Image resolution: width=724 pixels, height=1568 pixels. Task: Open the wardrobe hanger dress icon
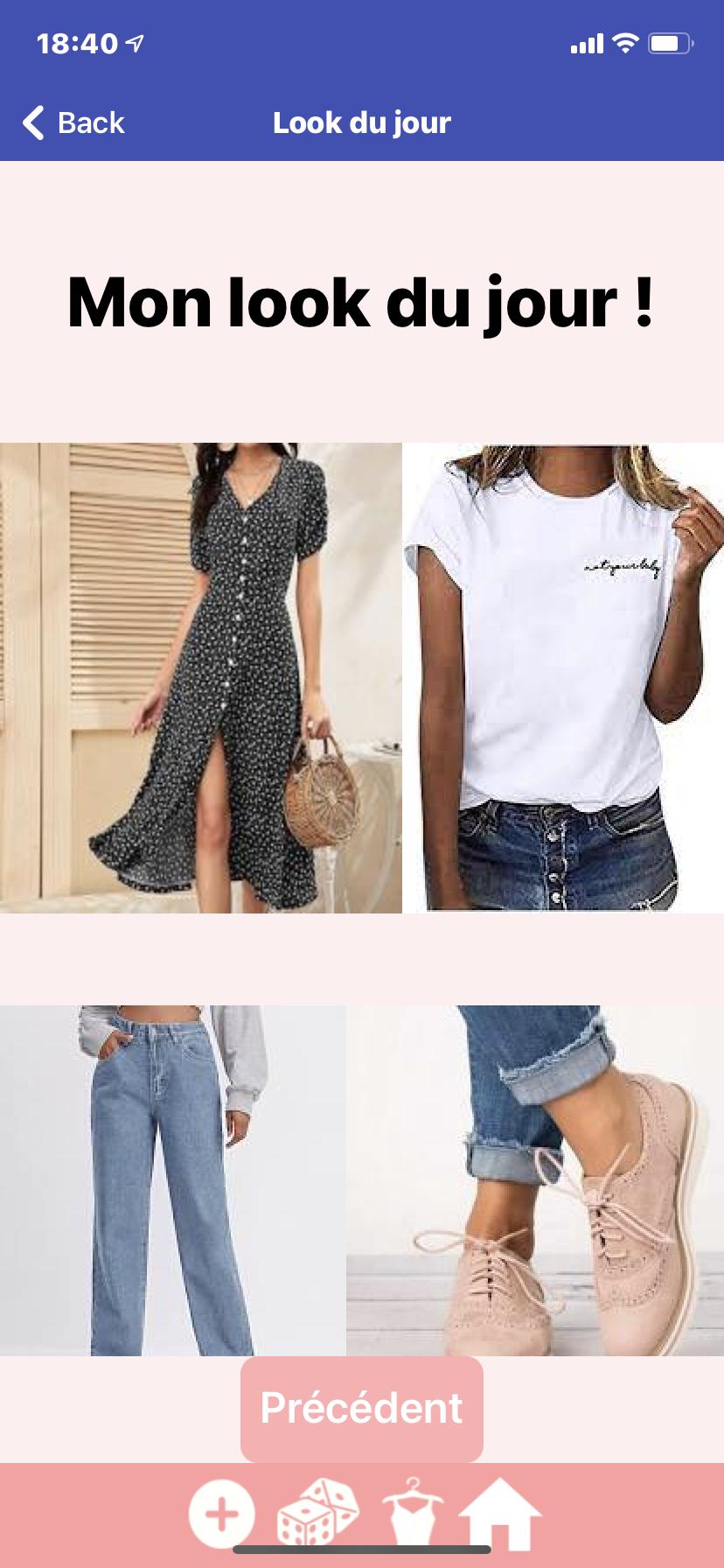(412, 1514)
